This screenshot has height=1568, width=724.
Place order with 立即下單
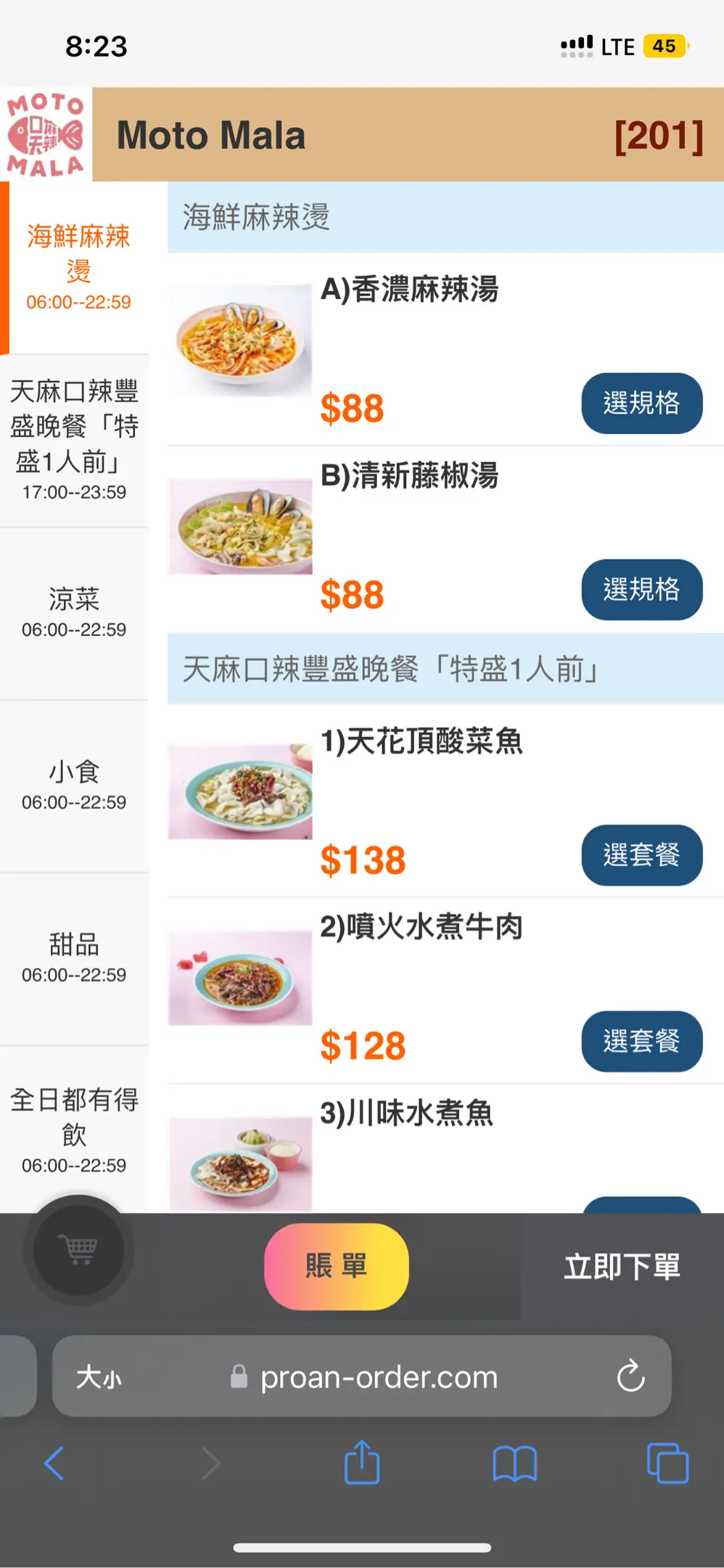[622, 1267]
